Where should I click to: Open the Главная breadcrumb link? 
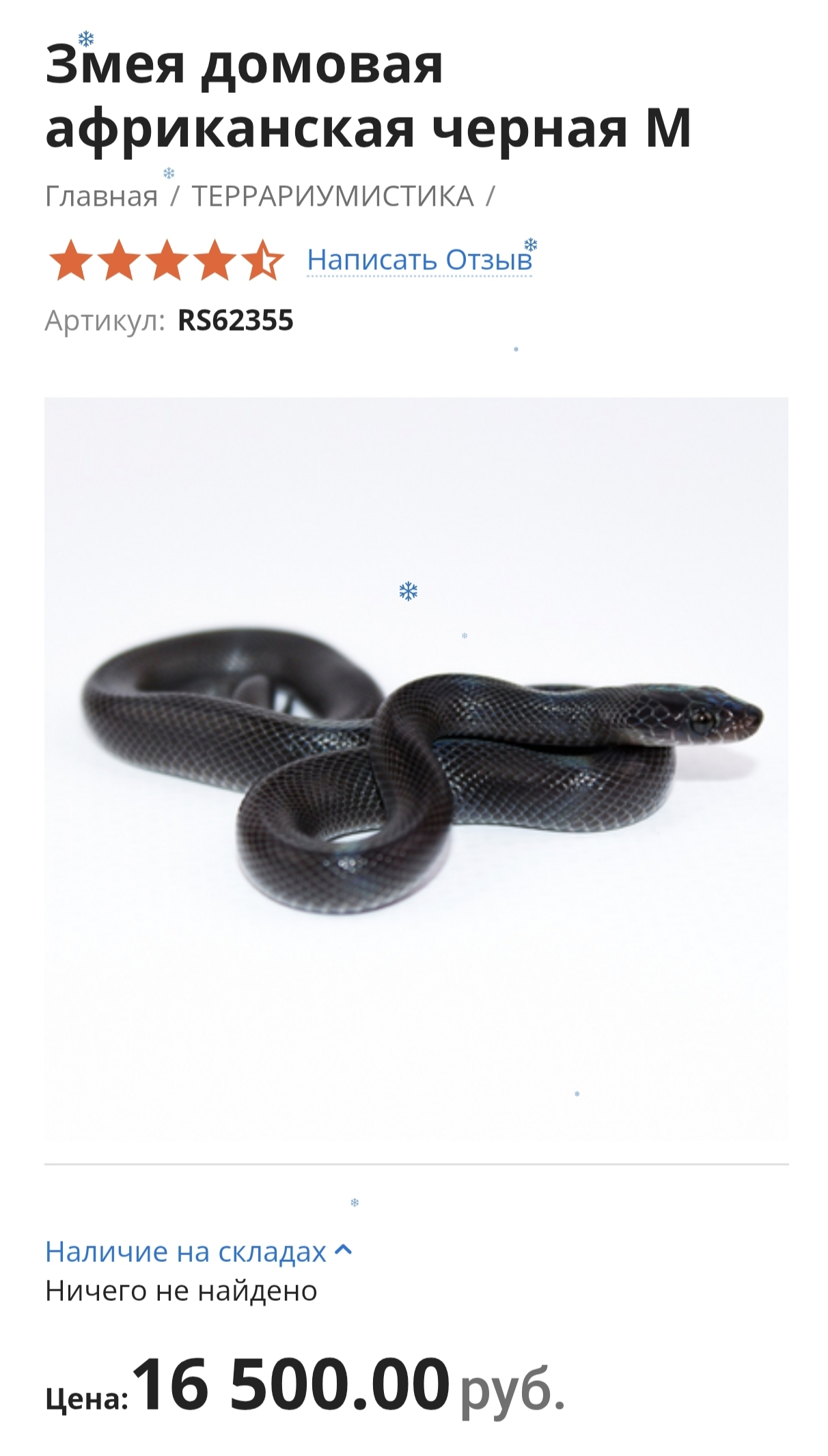coord(101,197)
